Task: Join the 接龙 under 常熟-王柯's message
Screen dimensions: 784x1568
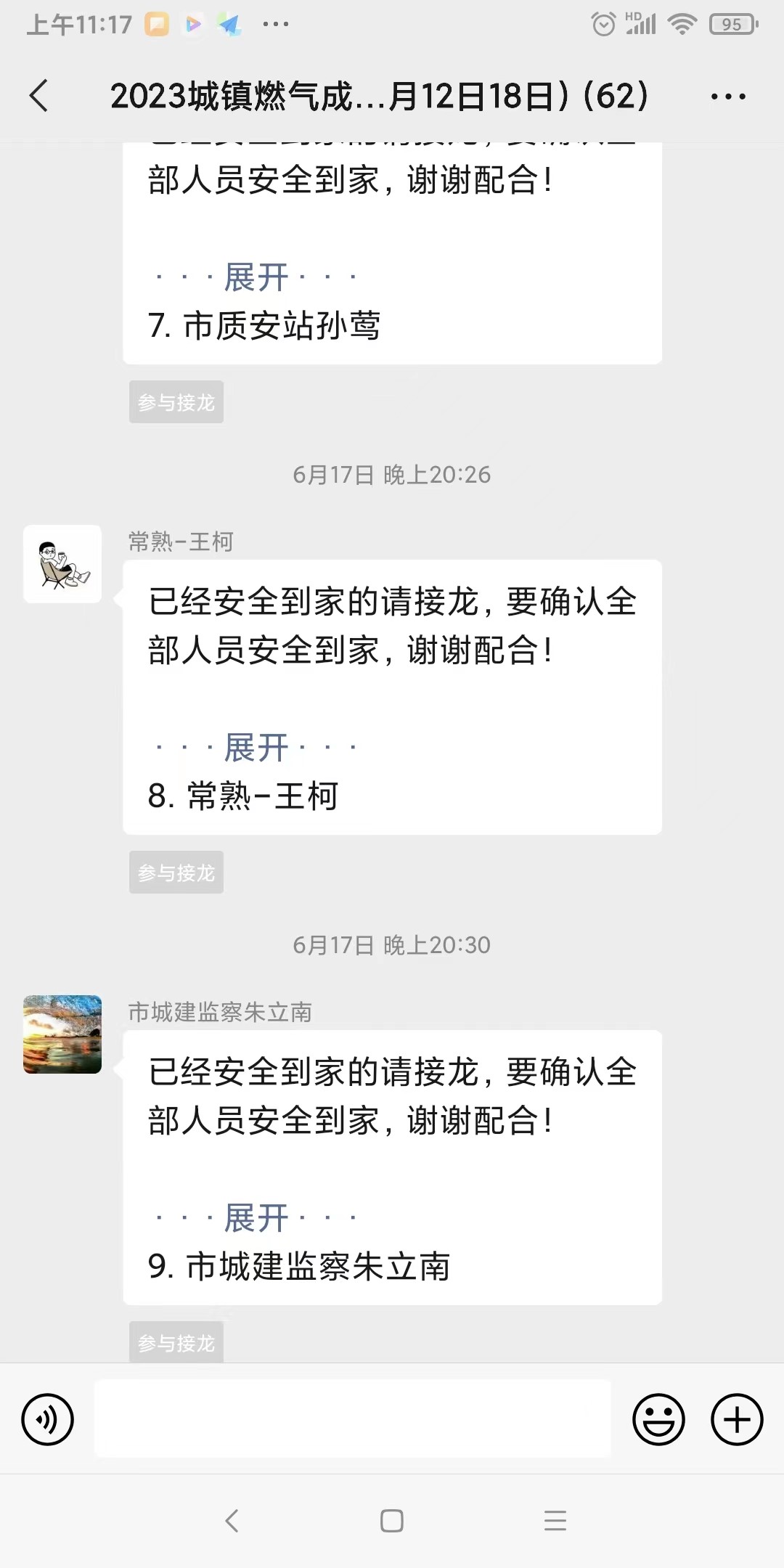Action: click(x=176, y=873)
